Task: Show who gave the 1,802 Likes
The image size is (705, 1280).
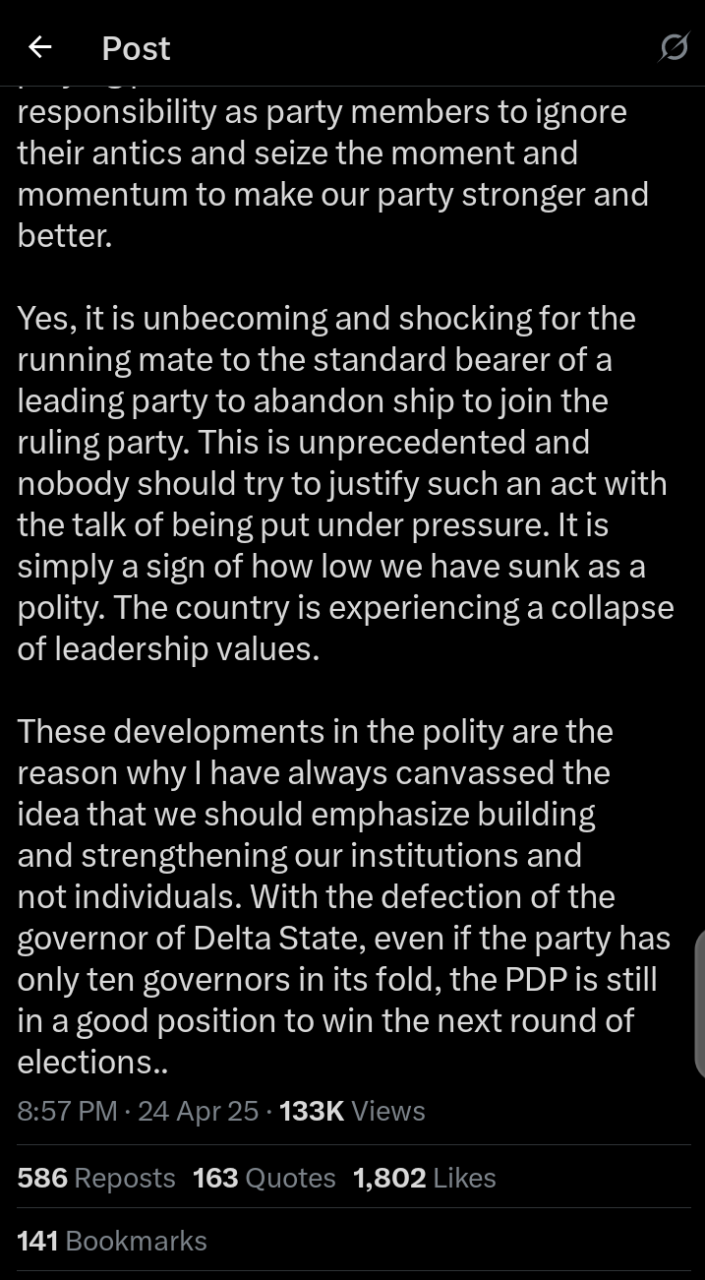Action: 424,1178
